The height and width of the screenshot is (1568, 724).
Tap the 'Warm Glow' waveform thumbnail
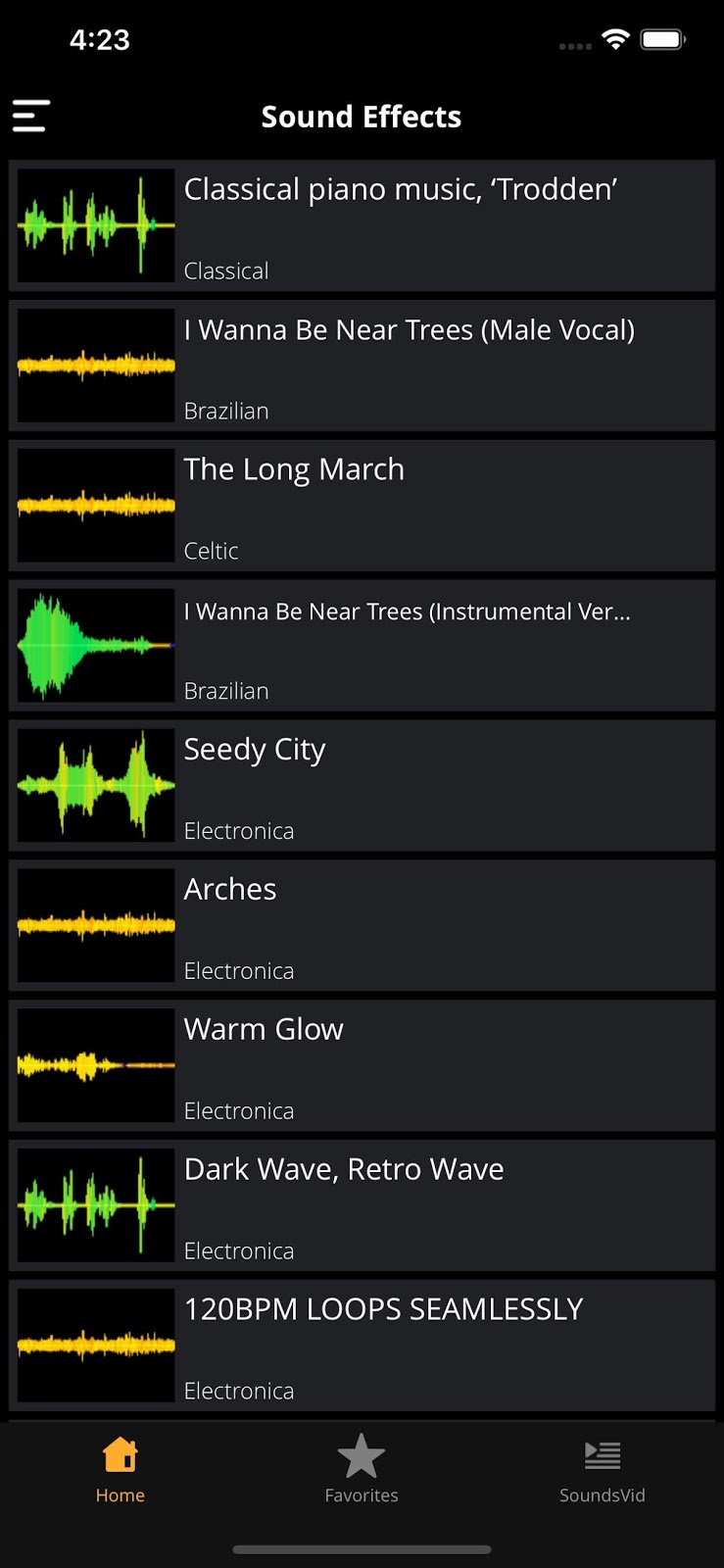click(95, 1065)
